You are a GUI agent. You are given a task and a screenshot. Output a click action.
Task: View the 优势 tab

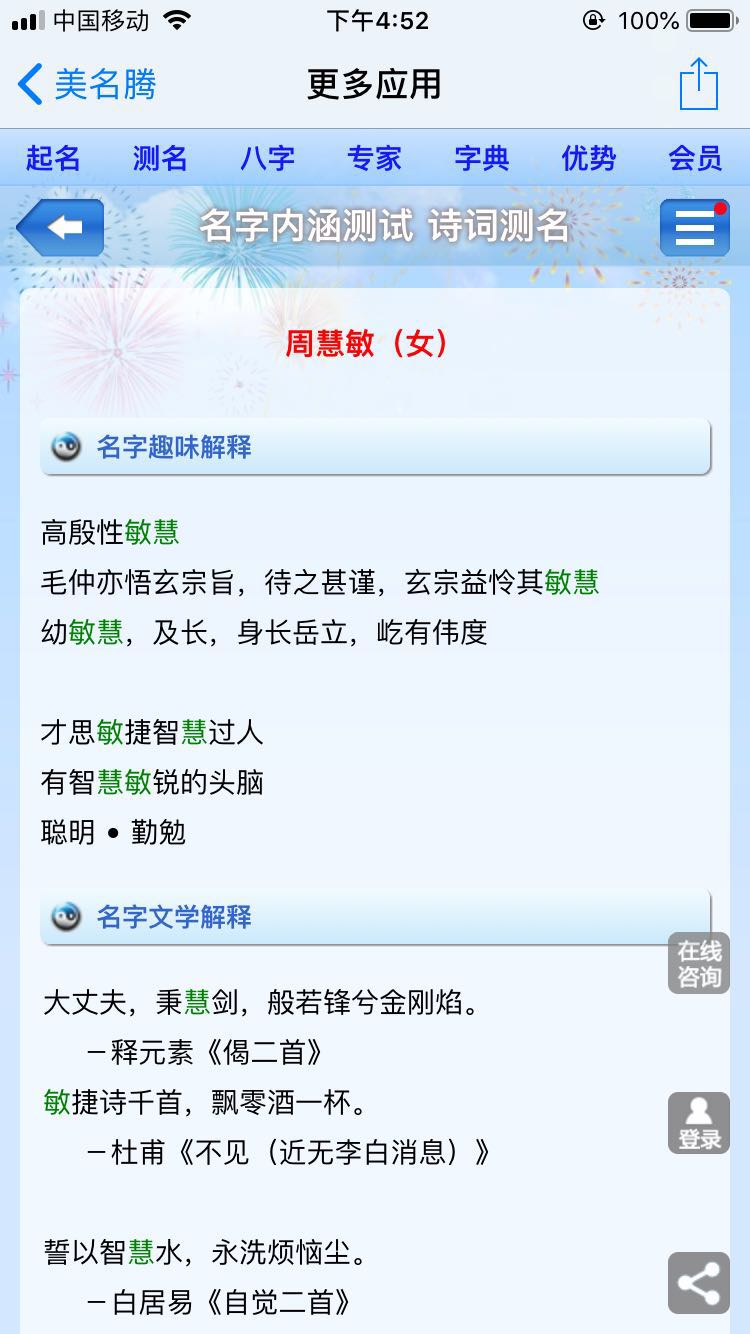pyautogui.click(x=588, y=158)
